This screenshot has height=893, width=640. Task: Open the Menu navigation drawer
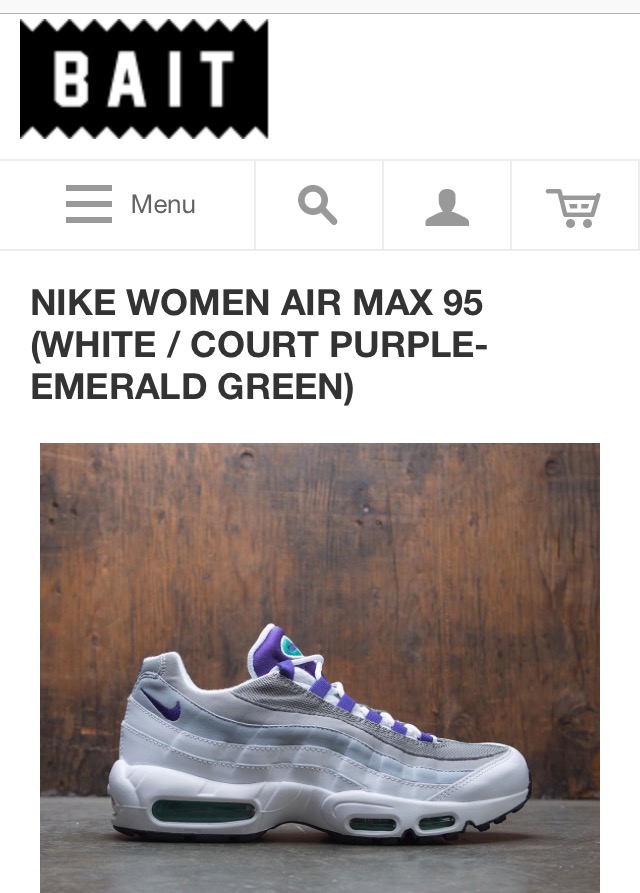[x=128, y=204]
